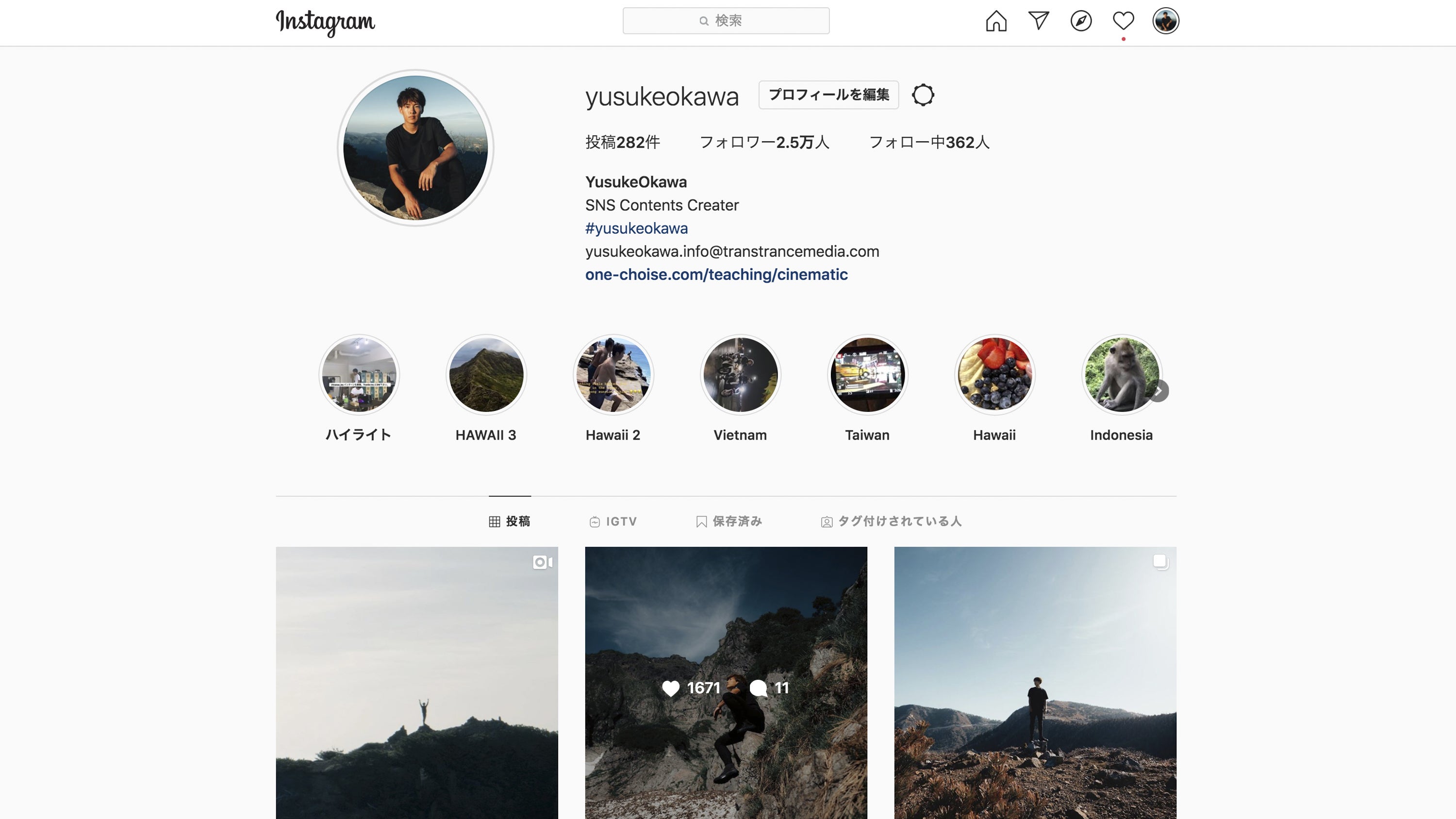This screenshot has width=1456, height=819.
Task: Switch to the 保存済み tab
Action: click(x=729, y=521)
